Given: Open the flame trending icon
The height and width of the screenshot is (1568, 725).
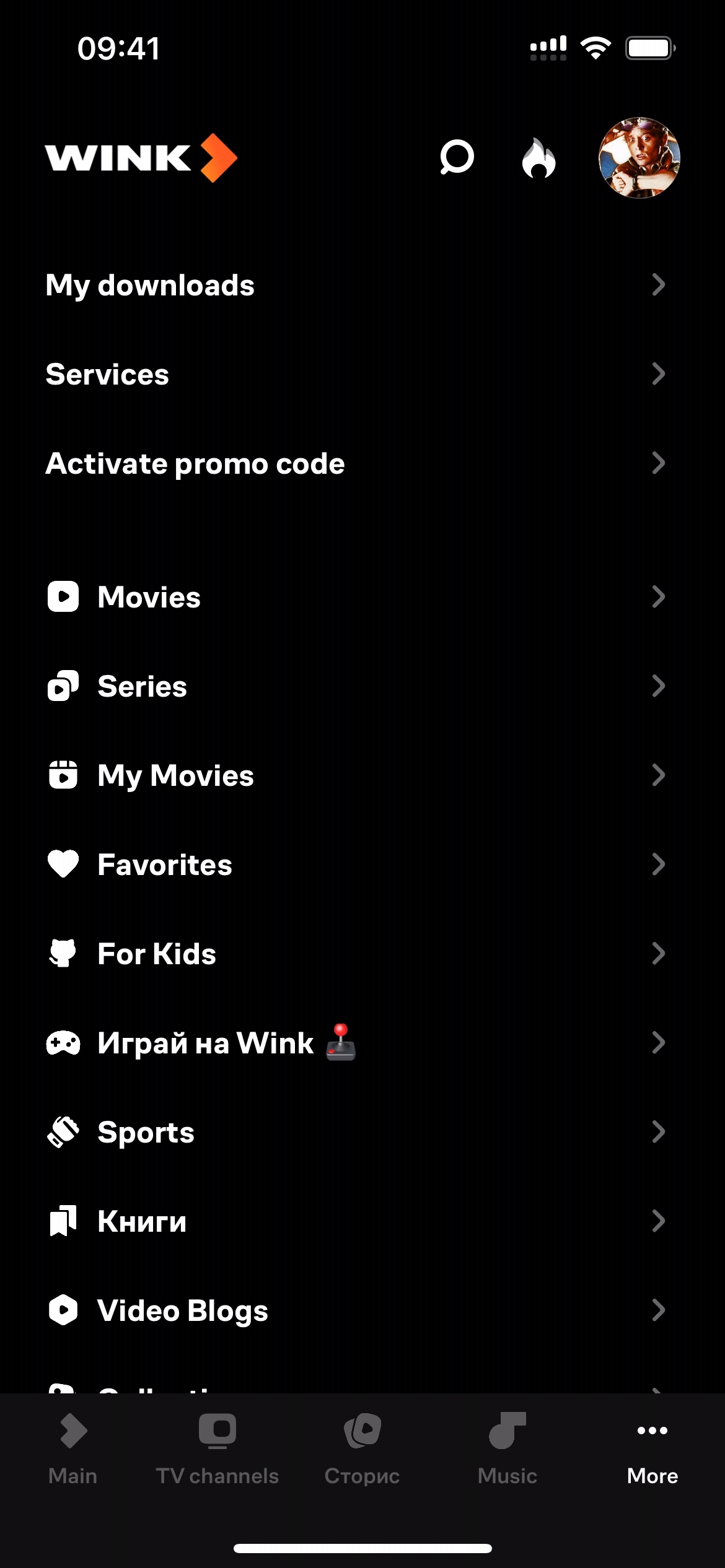Looking at the screenshot, I should pos(538,158).
